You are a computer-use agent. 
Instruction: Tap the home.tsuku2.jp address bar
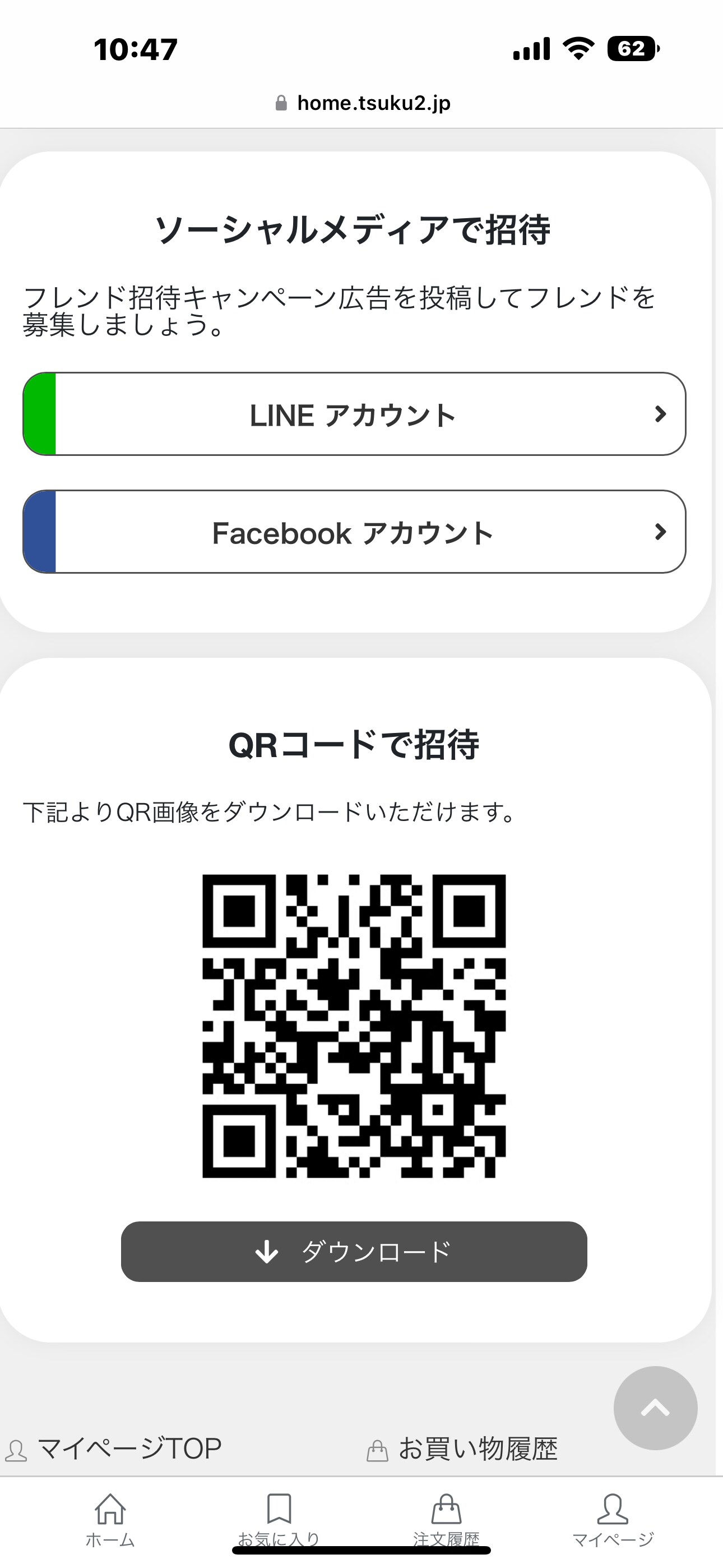(x=363, y=103)
